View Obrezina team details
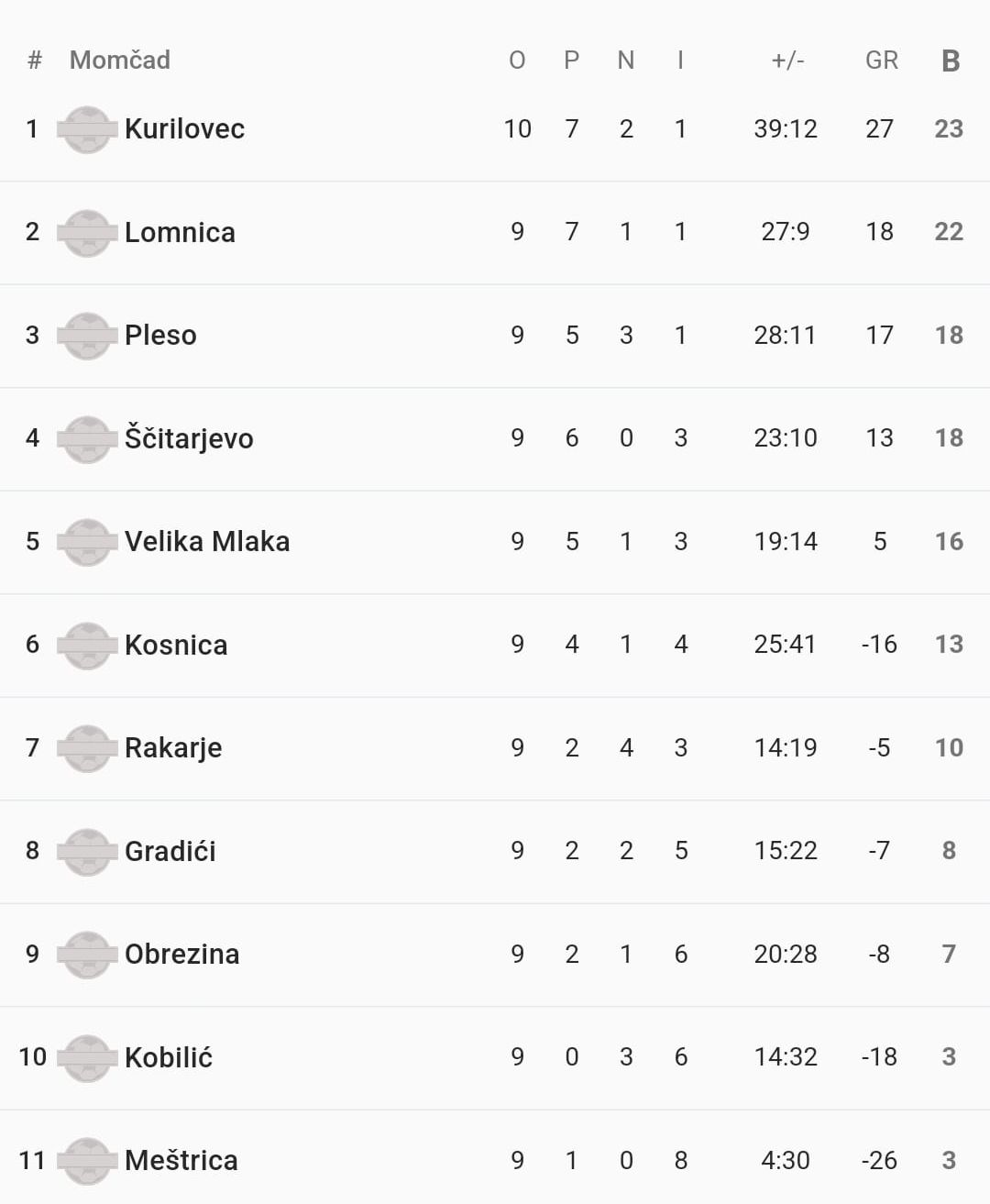This screenshot has width=990, height=1204. 181,955
